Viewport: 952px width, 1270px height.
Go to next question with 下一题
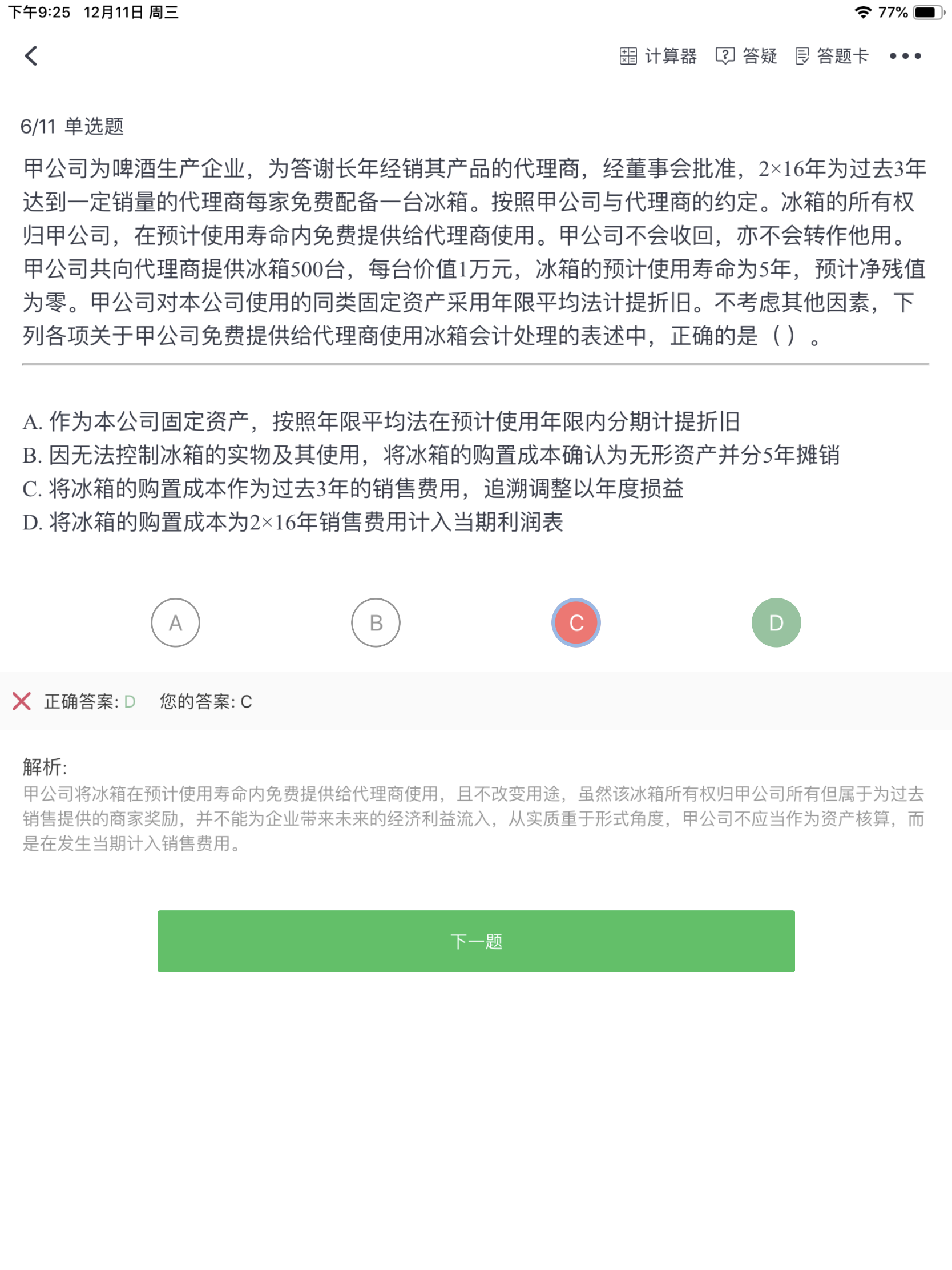(x=475, y=941)
